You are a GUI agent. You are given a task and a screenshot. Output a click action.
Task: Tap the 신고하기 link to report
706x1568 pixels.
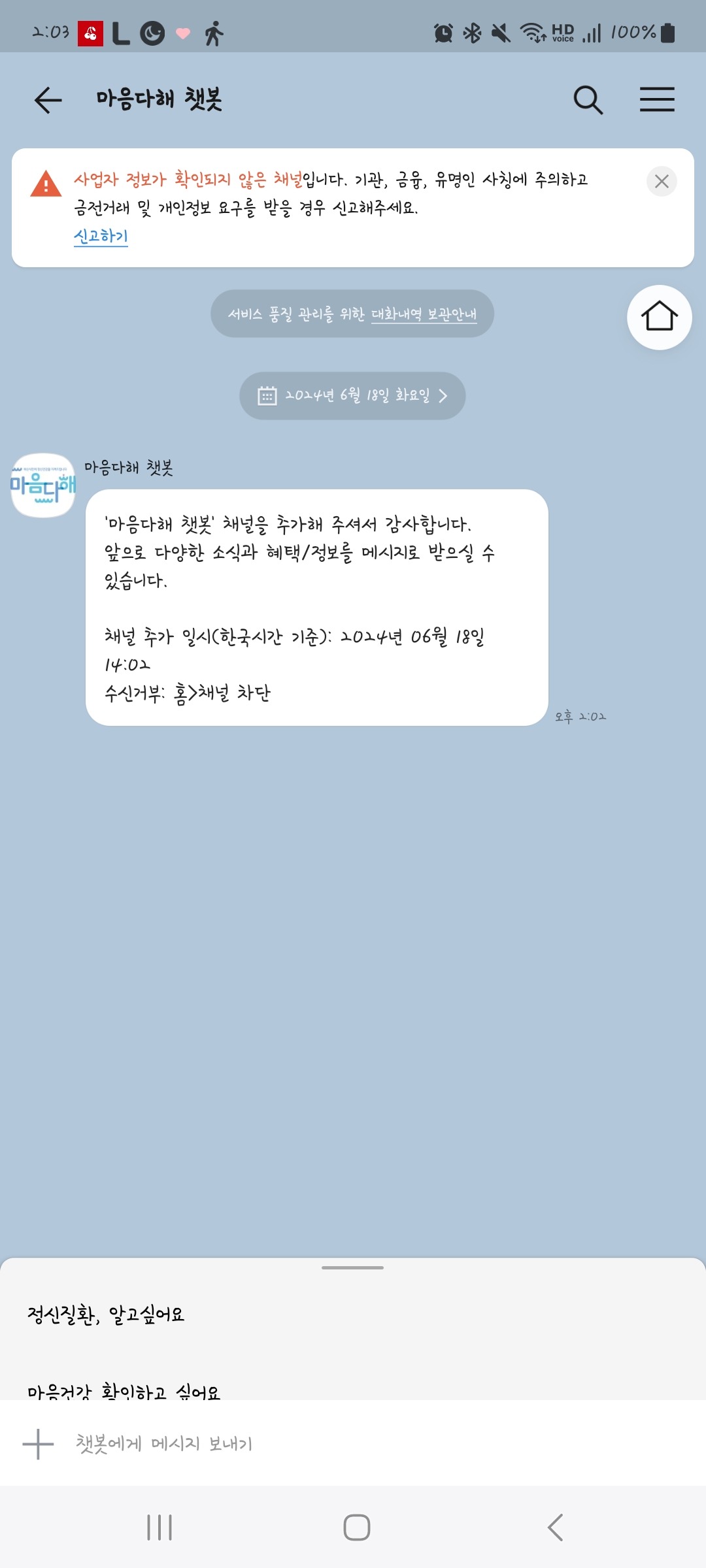[101, 236]
